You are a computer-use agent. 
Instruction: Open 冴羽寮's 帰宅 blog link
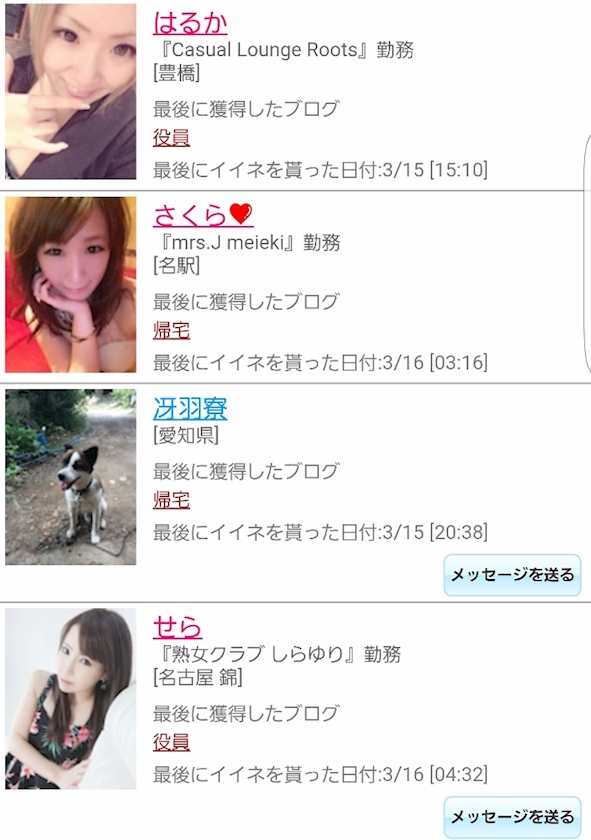coord(171,500)
